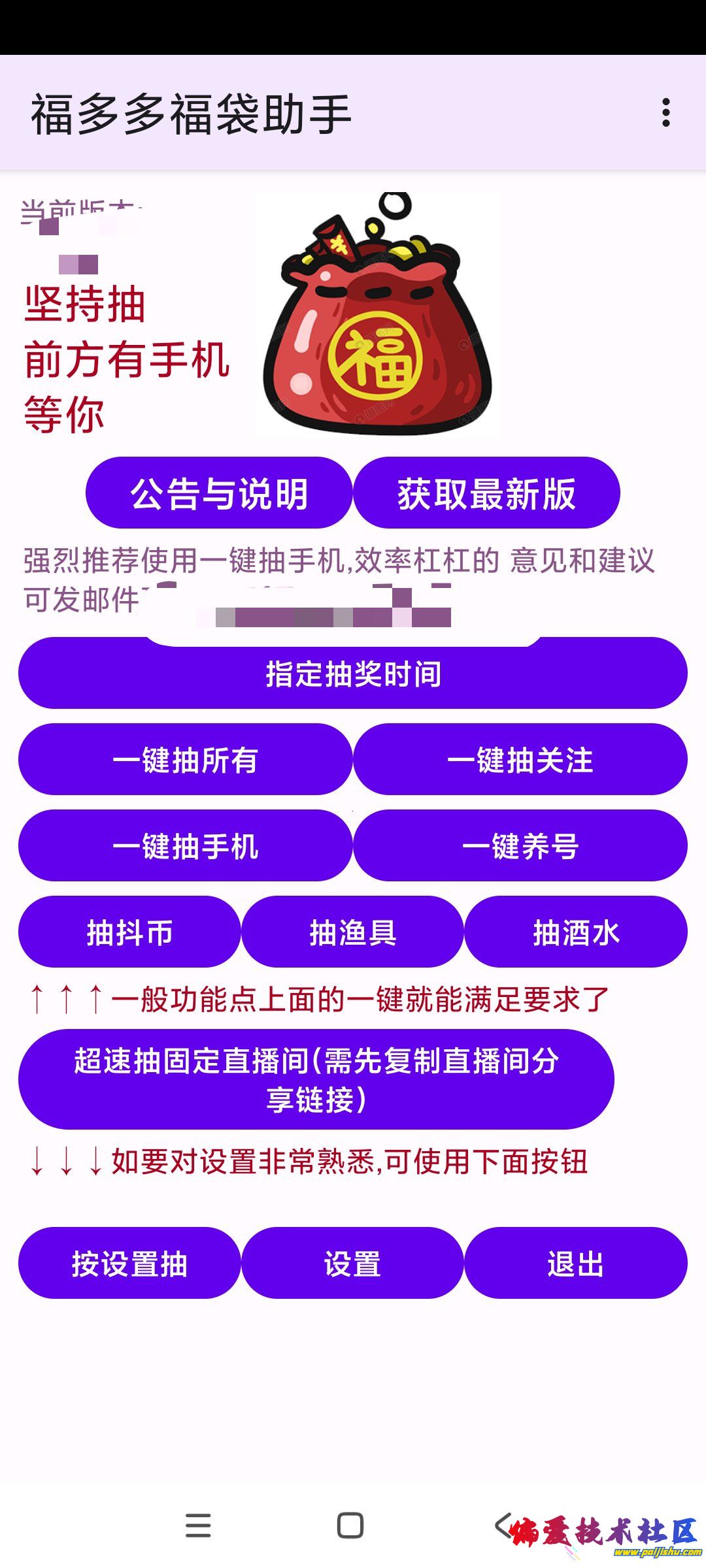The height and width of the screenshot is (1568, 706).
Task: Tap 退出 to exit the app
Action: 576,1264
